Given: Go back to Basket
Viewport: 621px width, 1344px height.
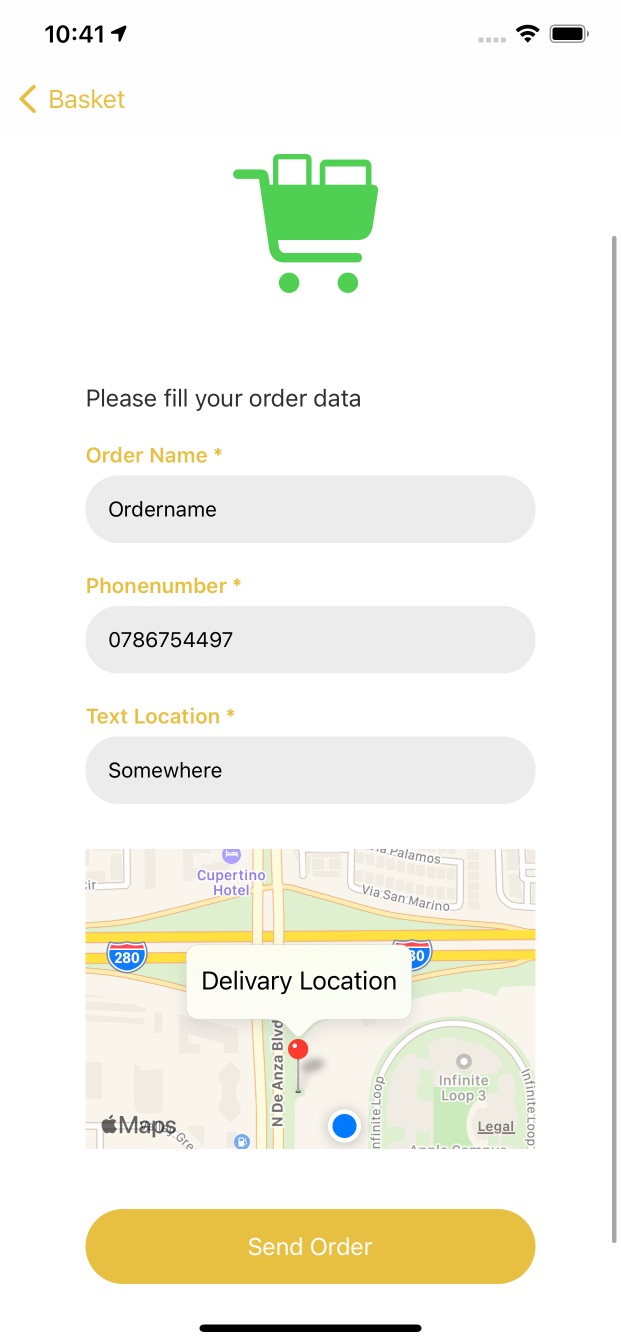Looking at the screenshot, I should point(71,99).
